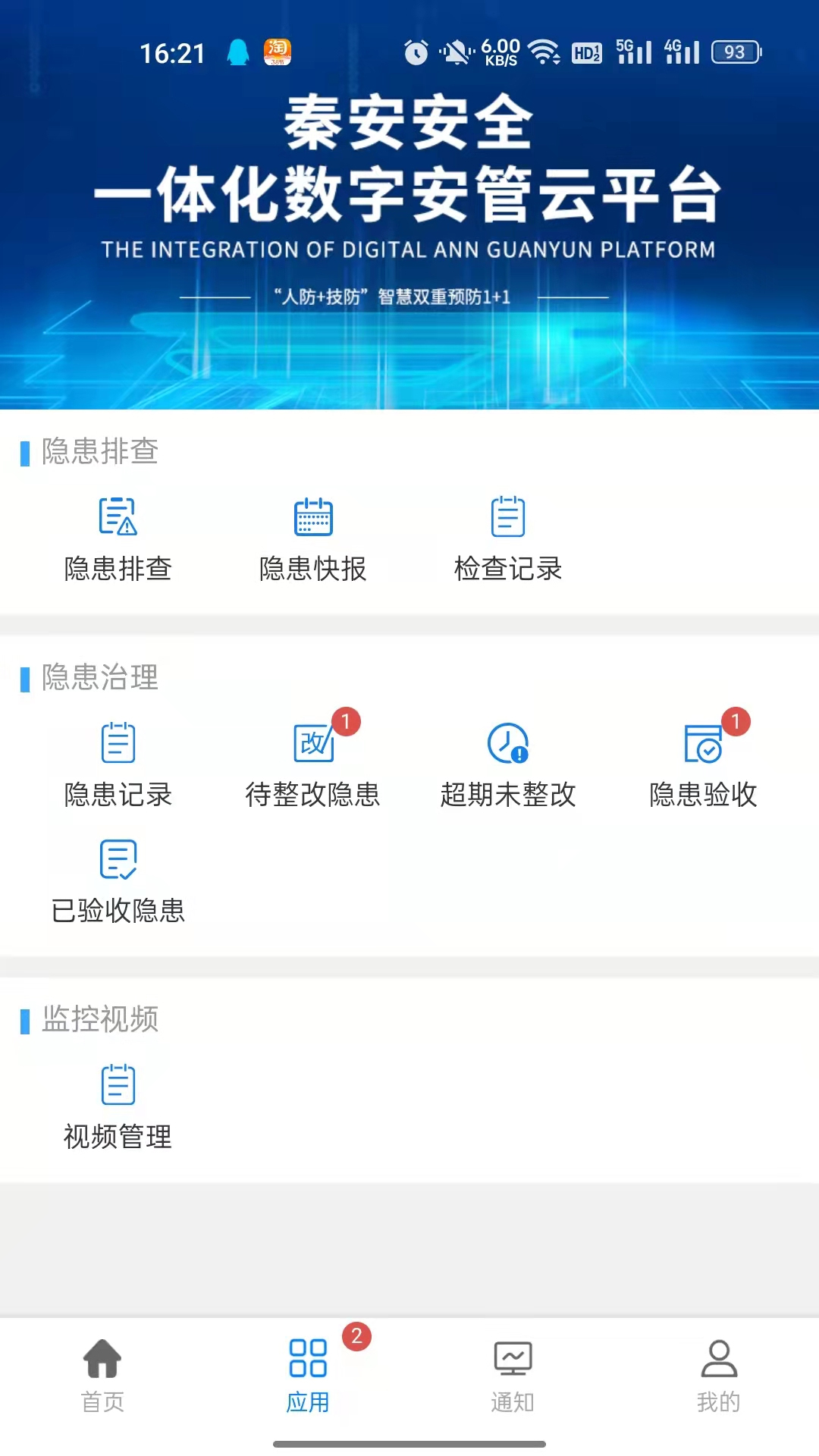Tap the red badge on 待整改隐患
The width and height of the screenshot is (819, 1456).
click(x=347, y=723)
